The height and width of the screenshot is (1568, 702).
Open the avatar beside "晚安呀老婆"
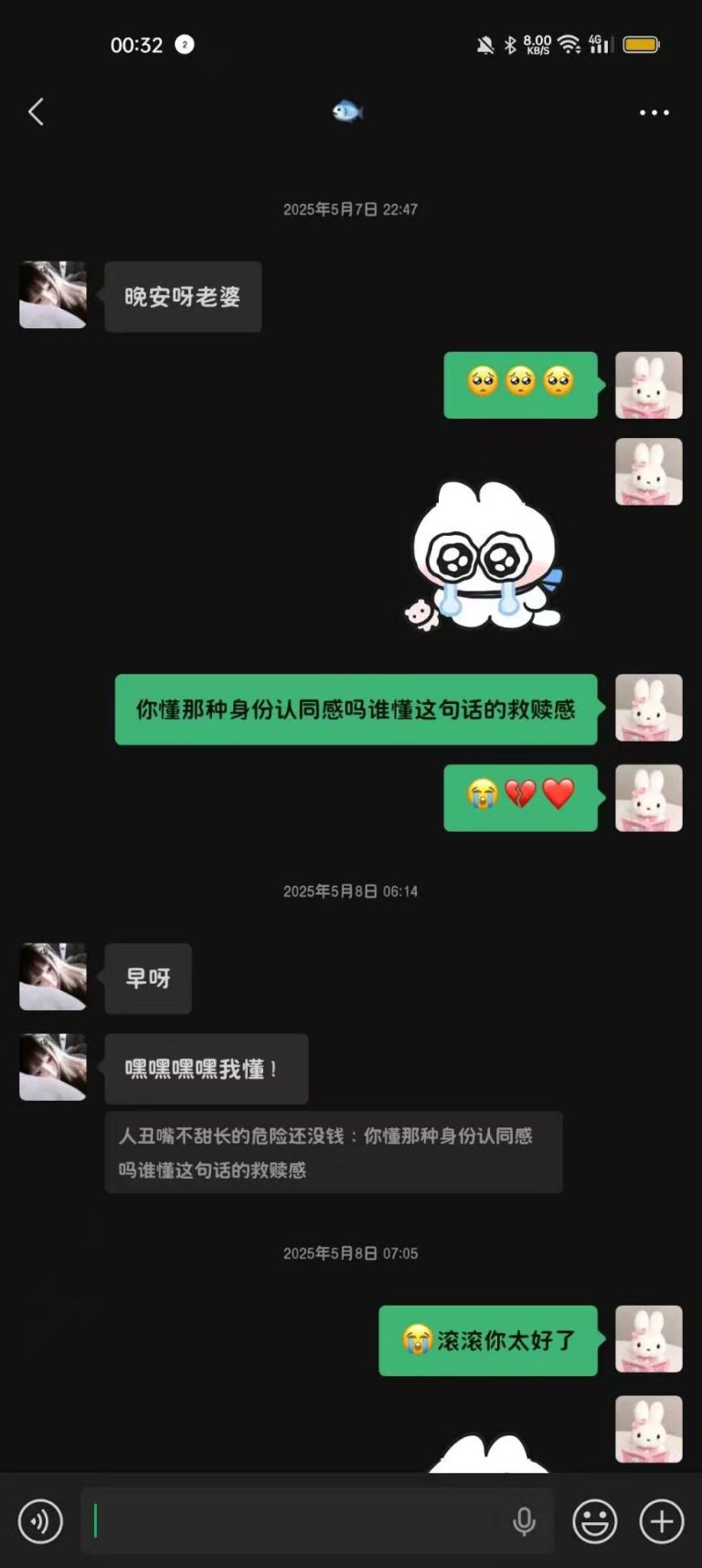[53, 294]
